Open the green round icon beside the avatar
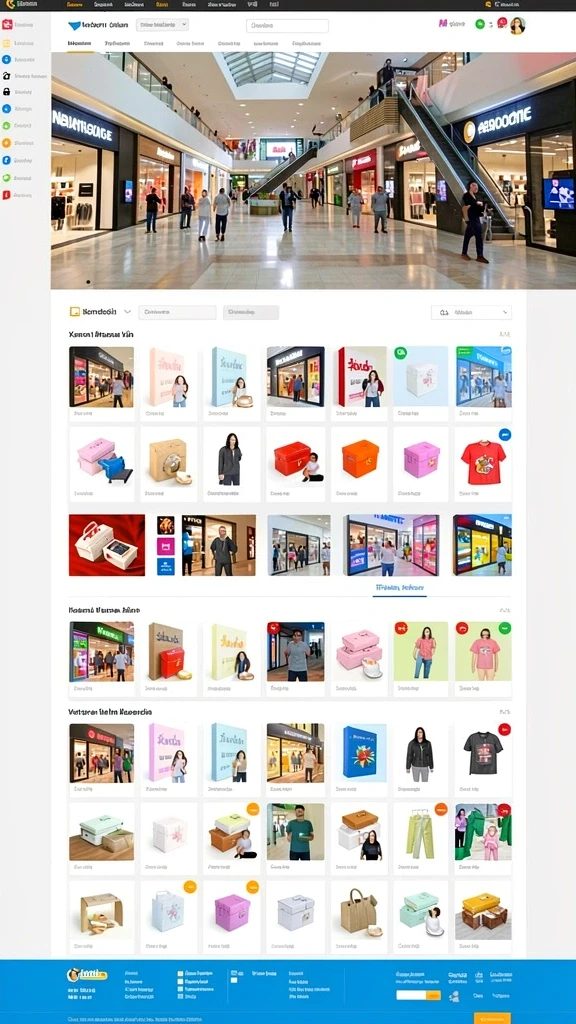 pyautogui.click(x=480, y=24)
